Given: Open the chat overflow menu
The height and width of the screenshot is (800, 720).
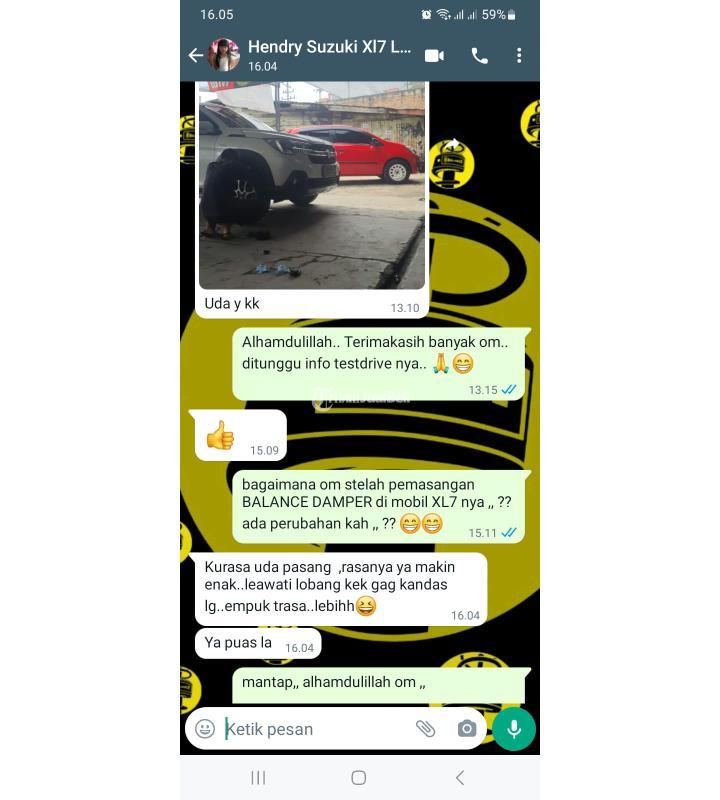Looking at the screenshot, I should tap(518, 56).
